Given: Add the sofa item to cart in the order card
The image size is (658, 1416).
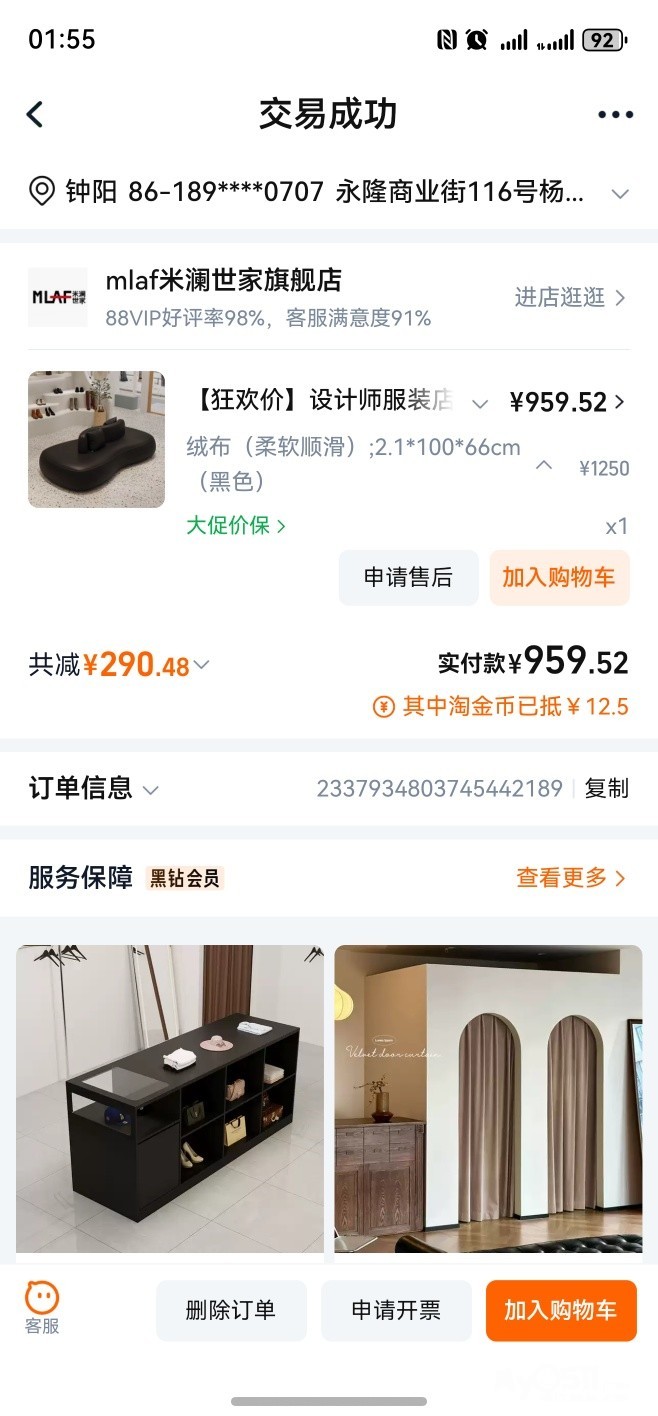Looking at the screenshot, I should pos(559,577).
